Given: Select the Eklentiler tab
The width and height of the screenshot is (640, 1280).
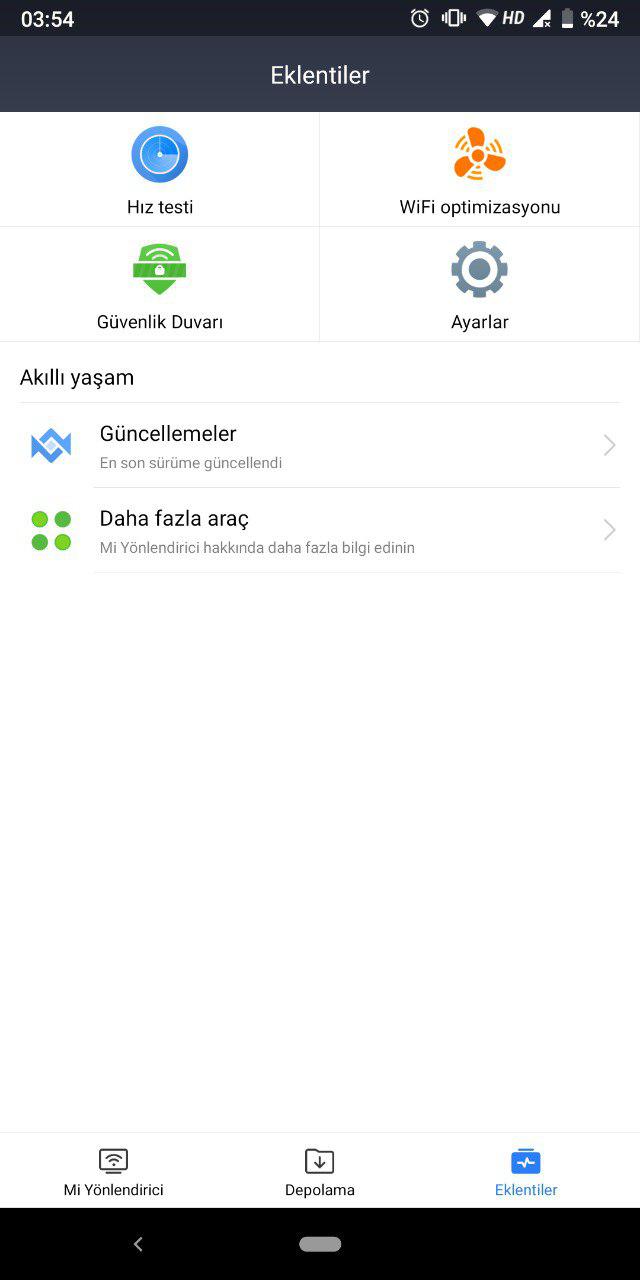Looking at the screenshot, I should click(526, 1171).
